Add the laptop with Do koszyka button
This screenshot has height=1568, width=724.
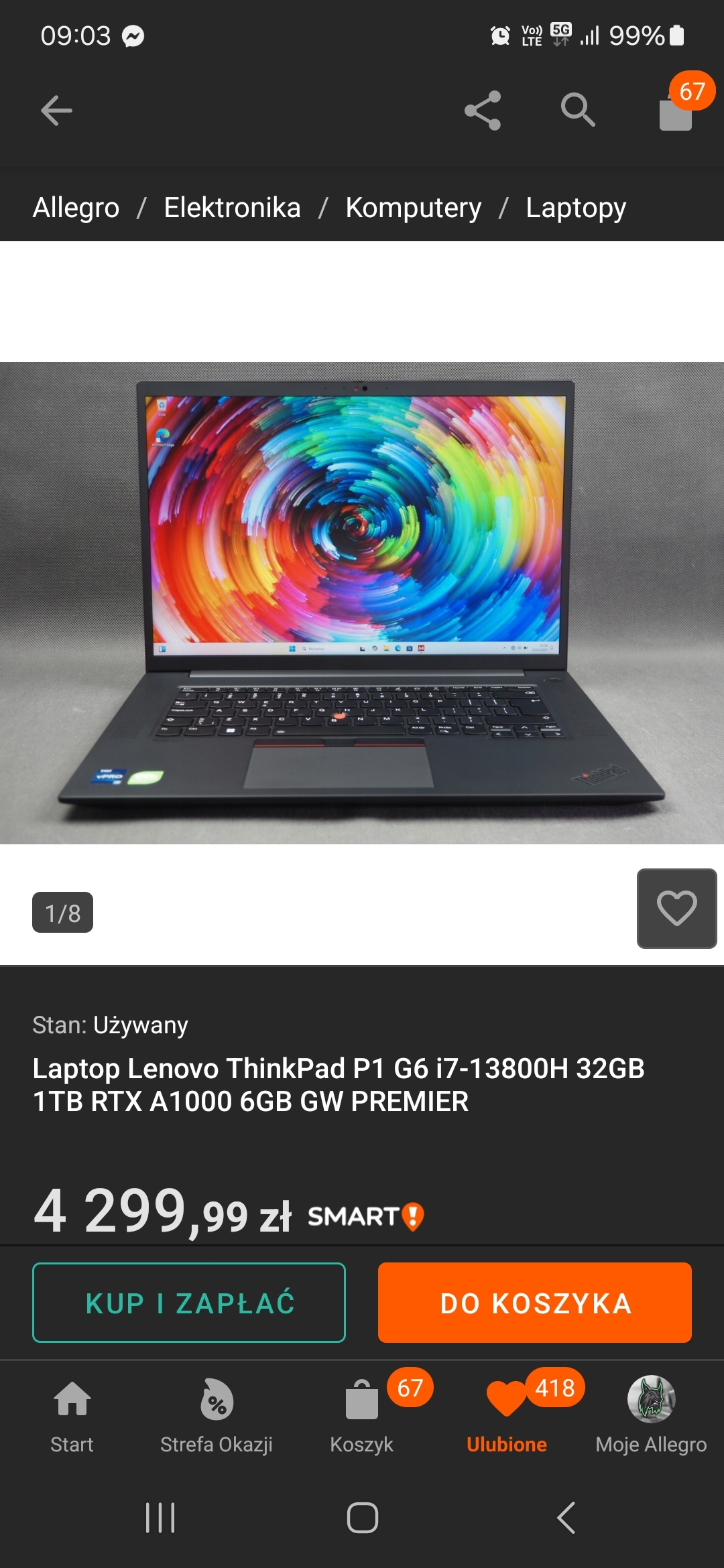point(534,1303)
